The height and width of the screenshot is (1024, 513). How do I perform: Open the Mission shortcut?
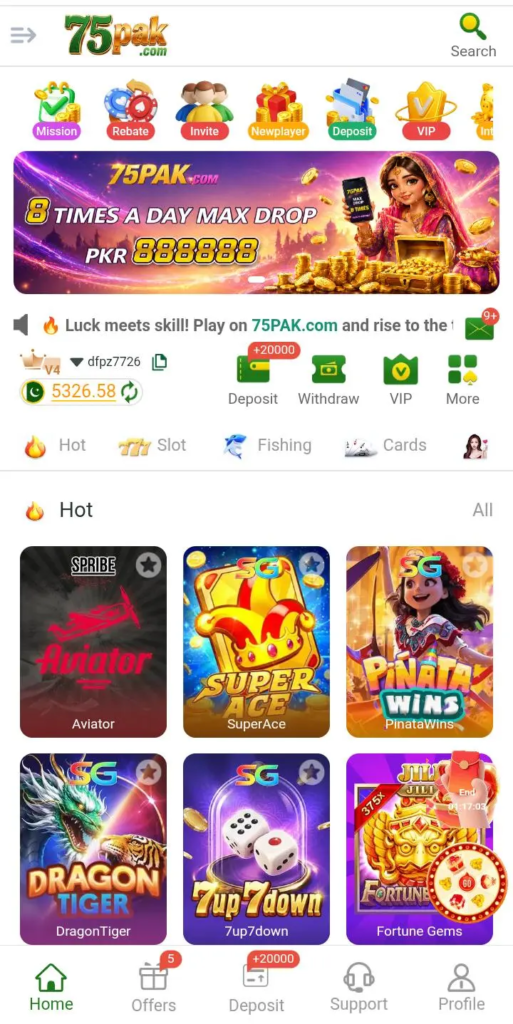pos(57,110)
